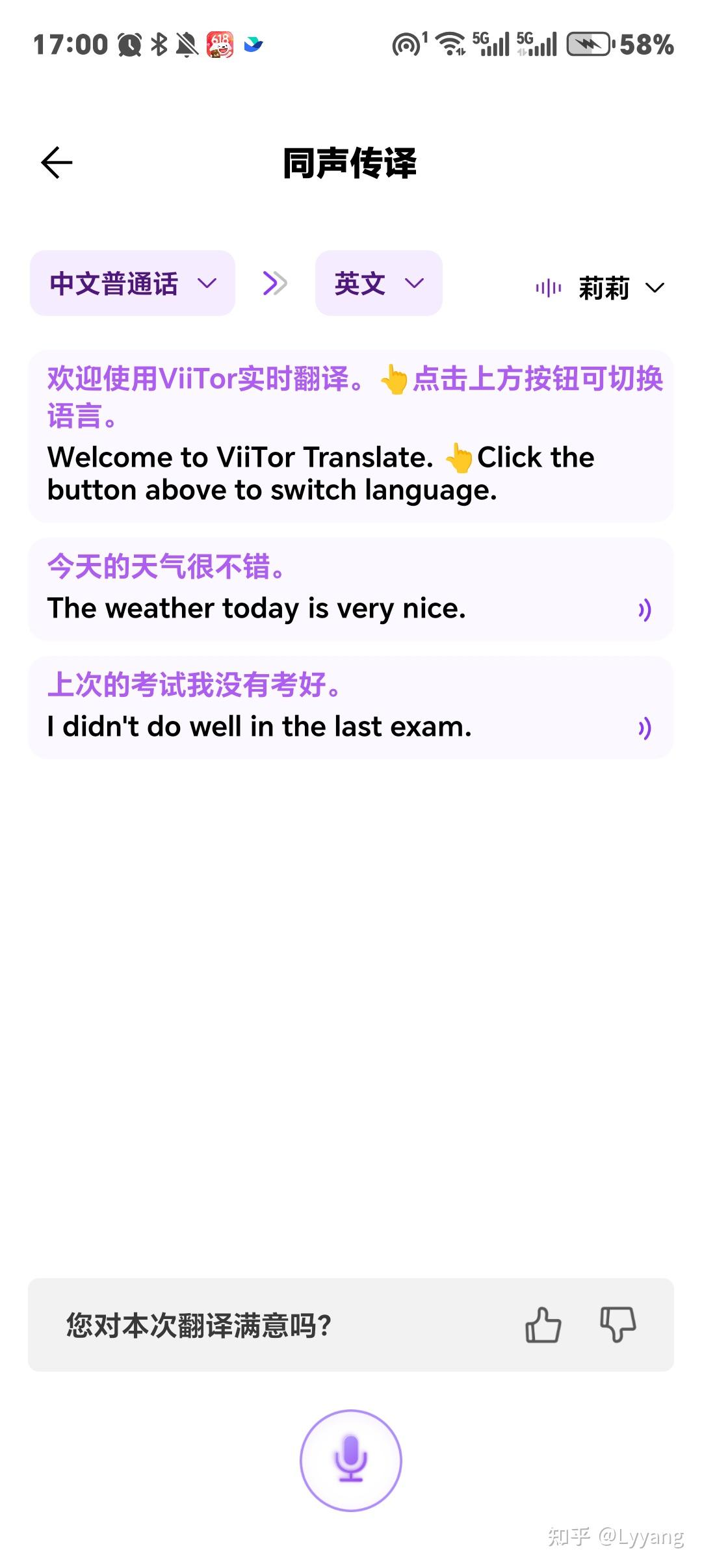The image size is (702, 1568).
Task: Tap the microphone button to start recording
Action: 351,1460
